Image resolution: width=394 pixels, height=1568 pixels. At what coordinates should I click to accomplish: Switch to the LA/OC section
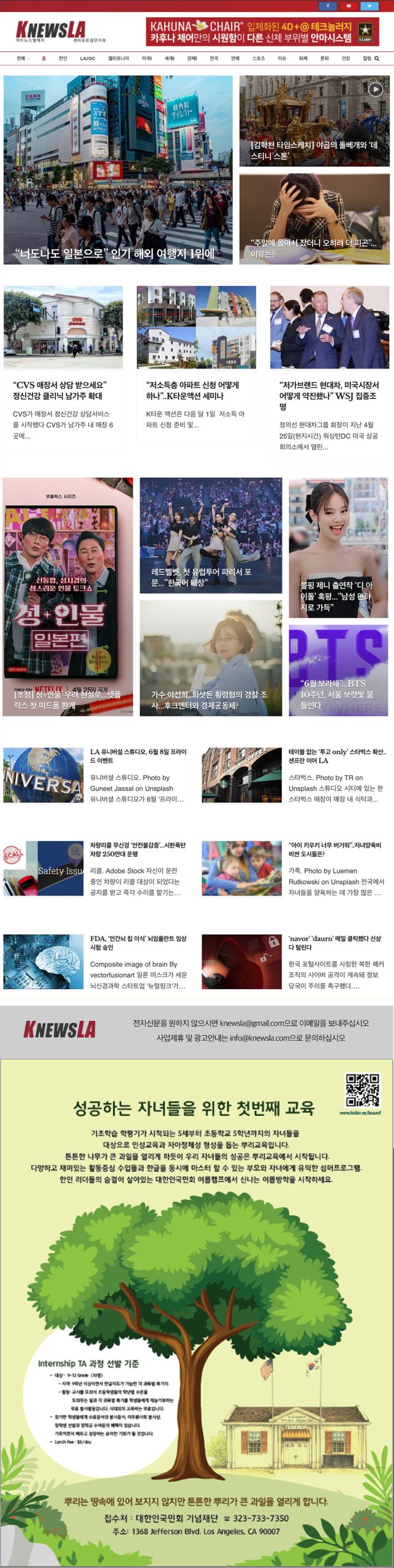[87, 58]
